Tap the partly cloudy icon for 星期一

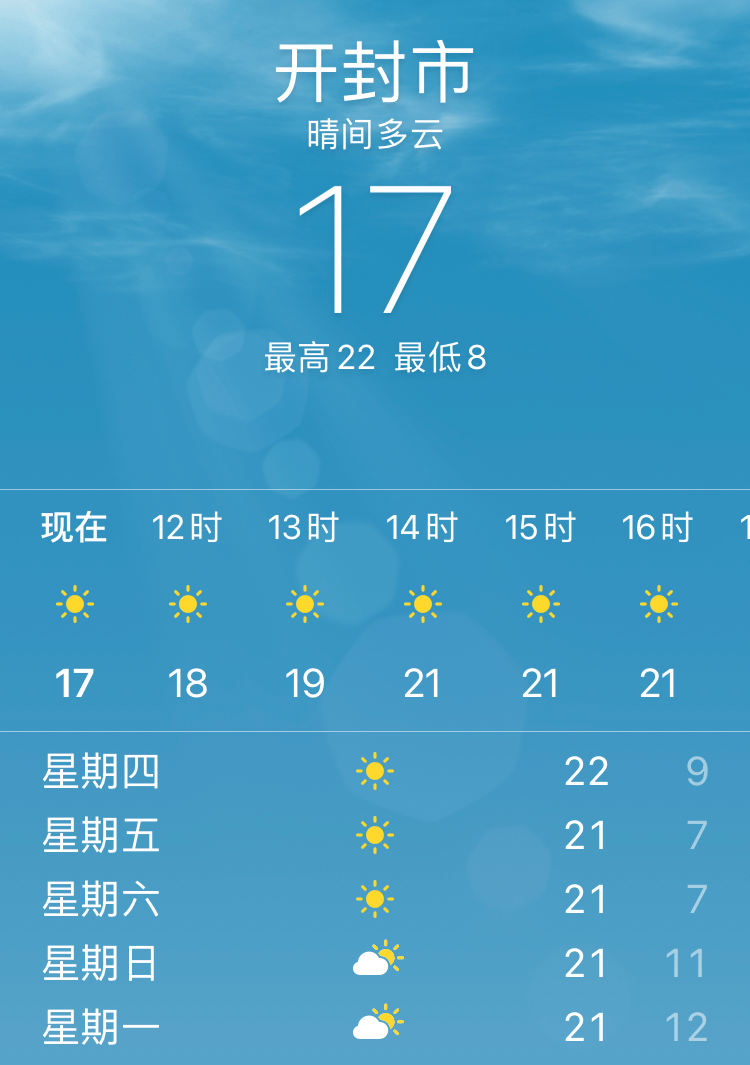coord(375,1025)
